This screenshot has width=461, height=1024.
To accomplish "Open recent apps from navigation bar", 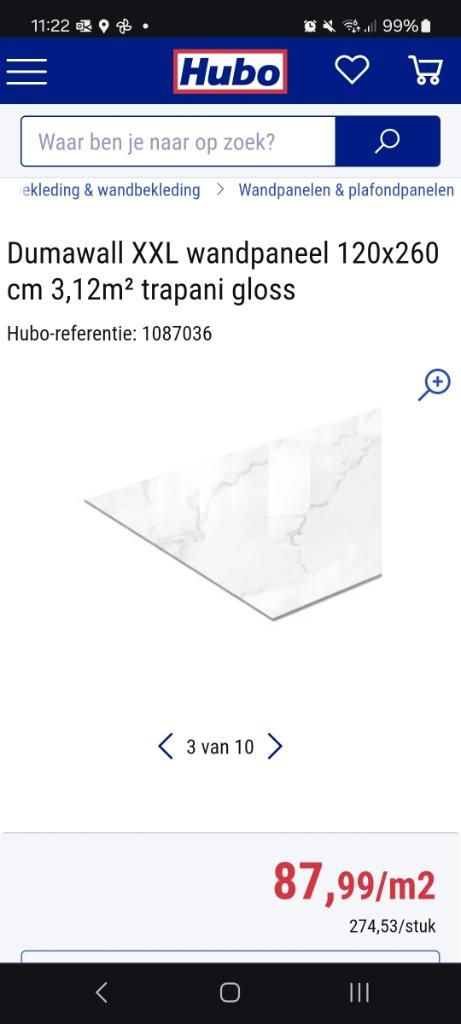I will pyautogui.click(x=359, y=992).
